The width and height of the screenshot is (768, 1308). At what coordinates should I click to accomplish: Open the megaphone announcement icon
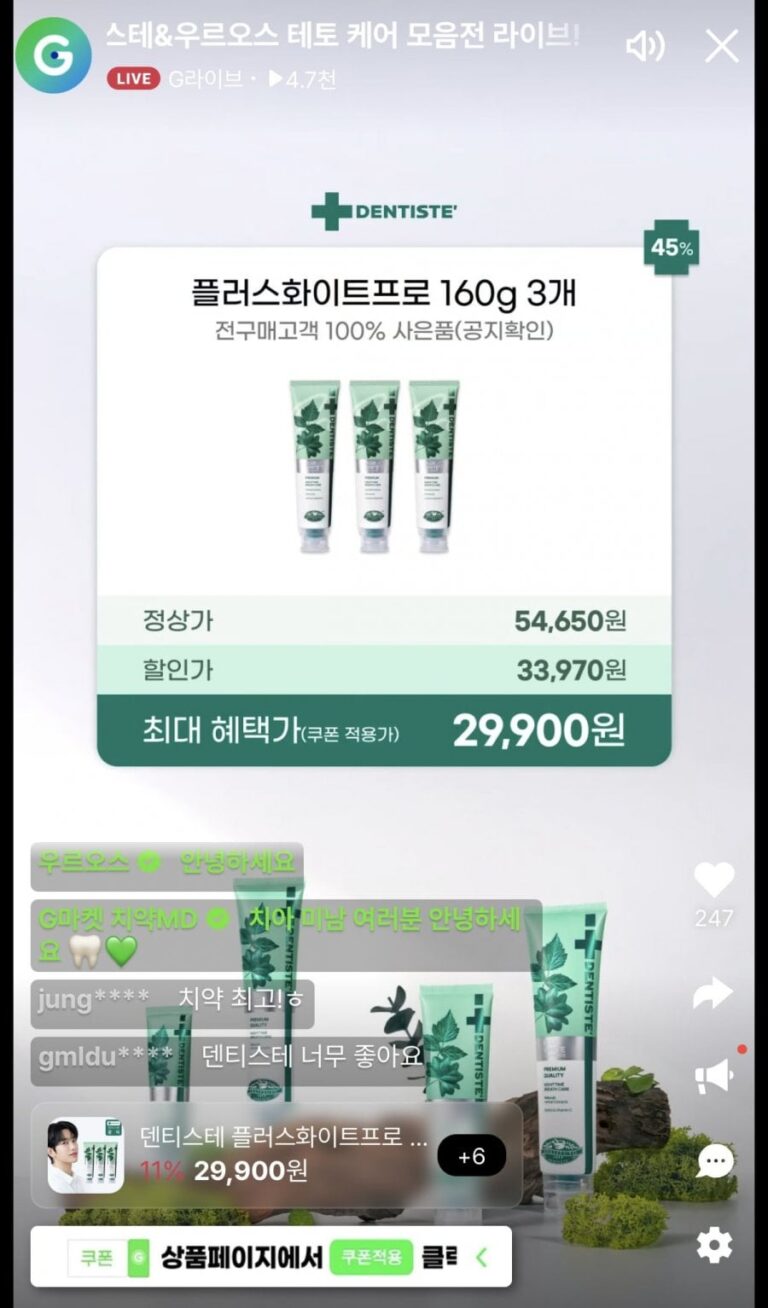(x=714, y=1077)
